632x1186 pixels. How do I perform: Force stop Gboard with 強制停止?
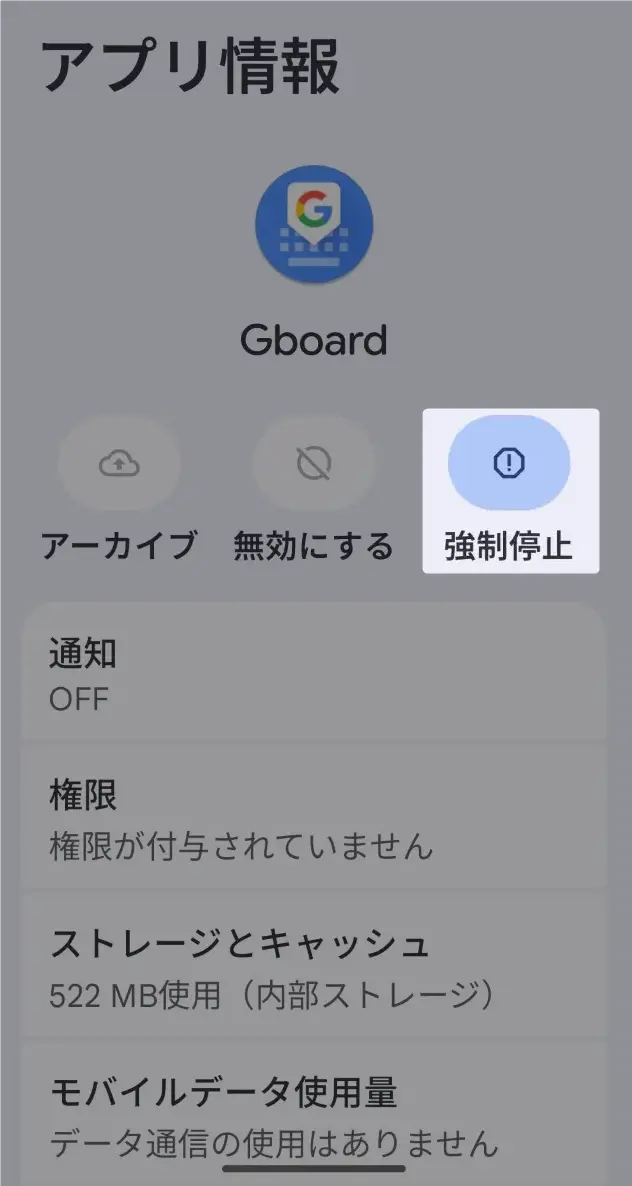click(x=509, y=463)
